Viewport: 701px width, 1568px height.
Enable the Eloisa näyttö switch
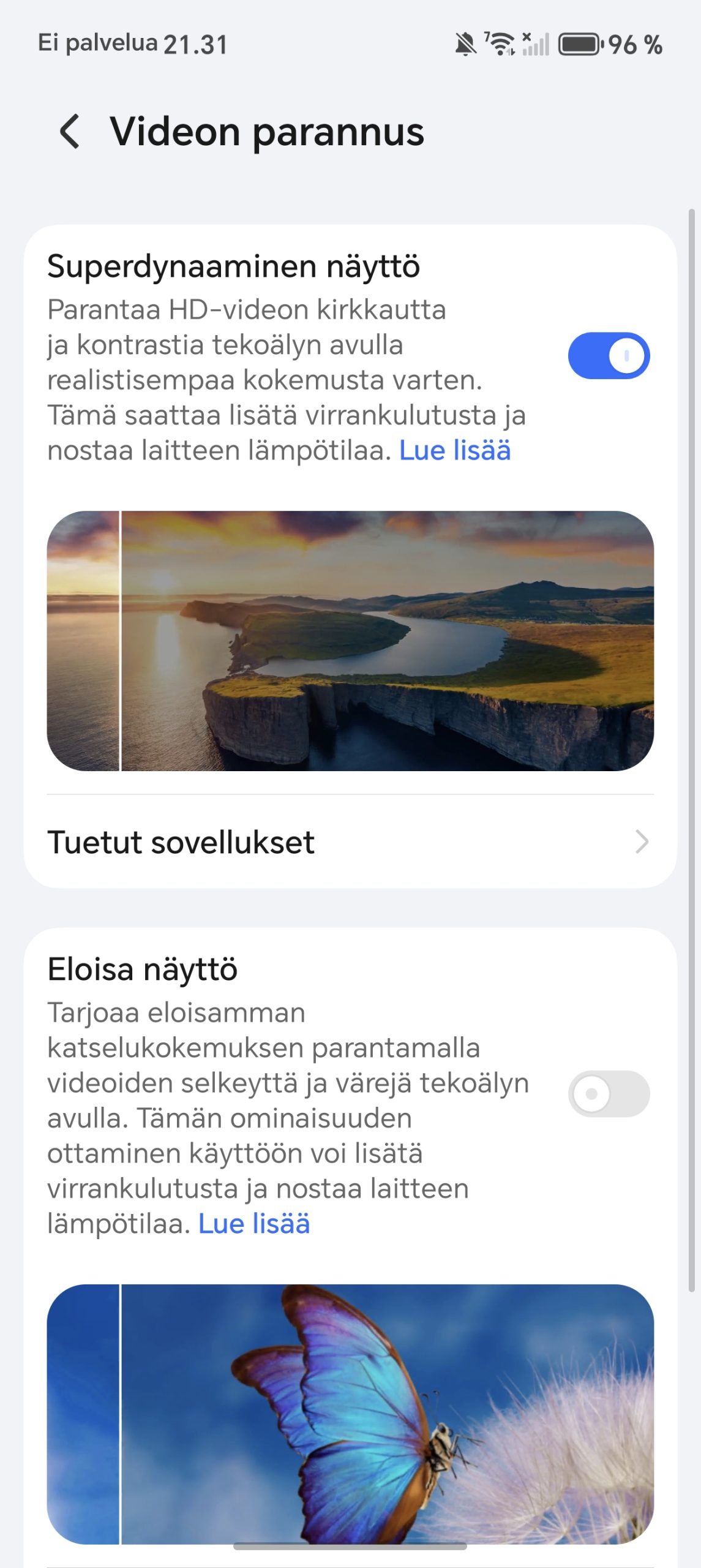pos(608,1093)
